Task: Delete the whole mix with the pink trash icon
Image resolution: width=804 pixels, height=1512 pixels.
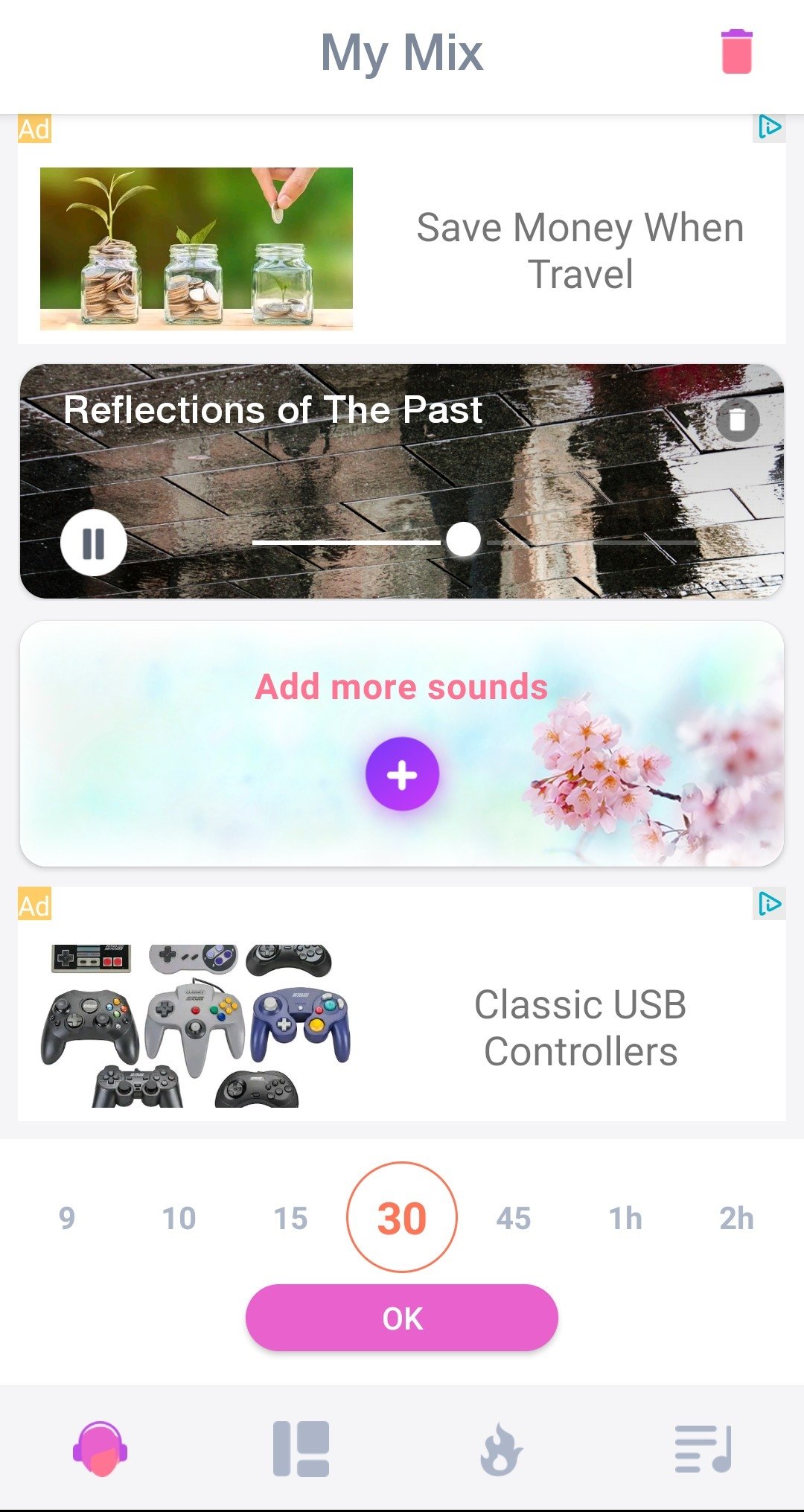Action: pyautogui.click(x=736, y=51)
